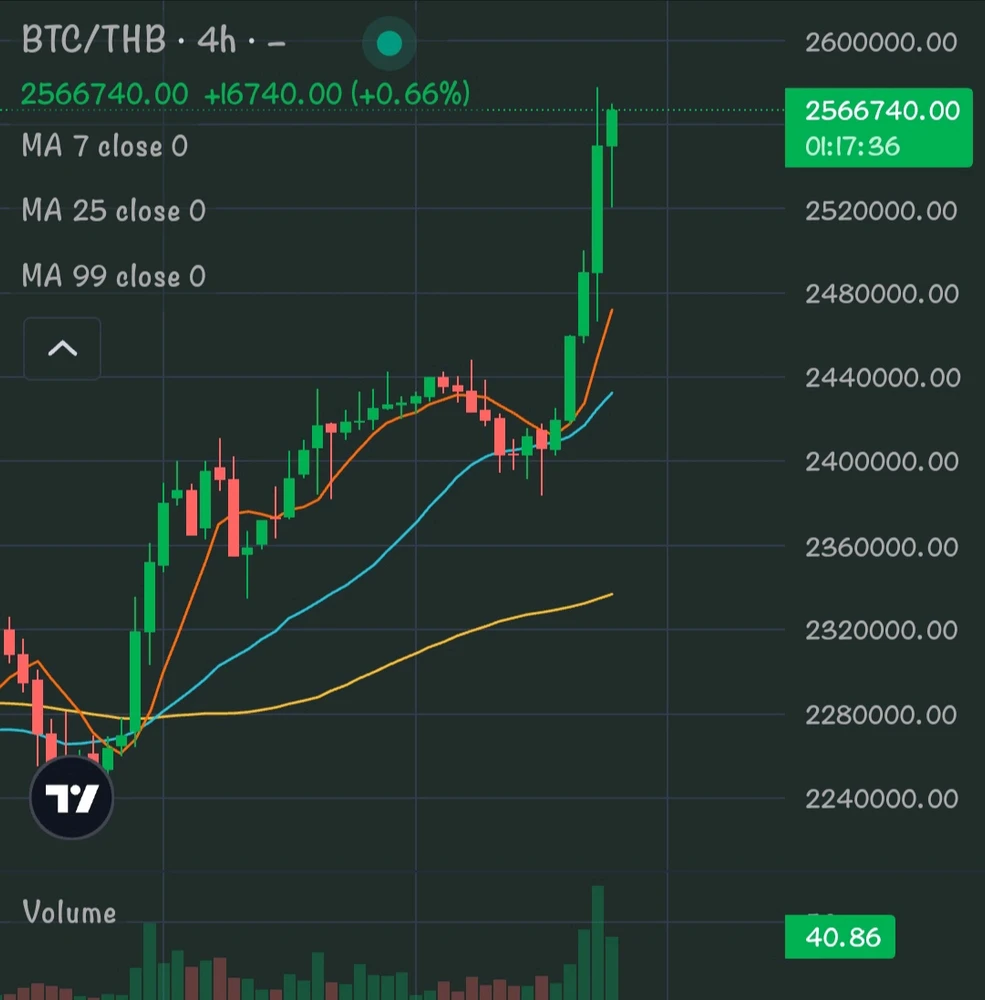Tap the Volume indicator label
Viewport: 985px width, 1000px height.
tap(69, 913)
